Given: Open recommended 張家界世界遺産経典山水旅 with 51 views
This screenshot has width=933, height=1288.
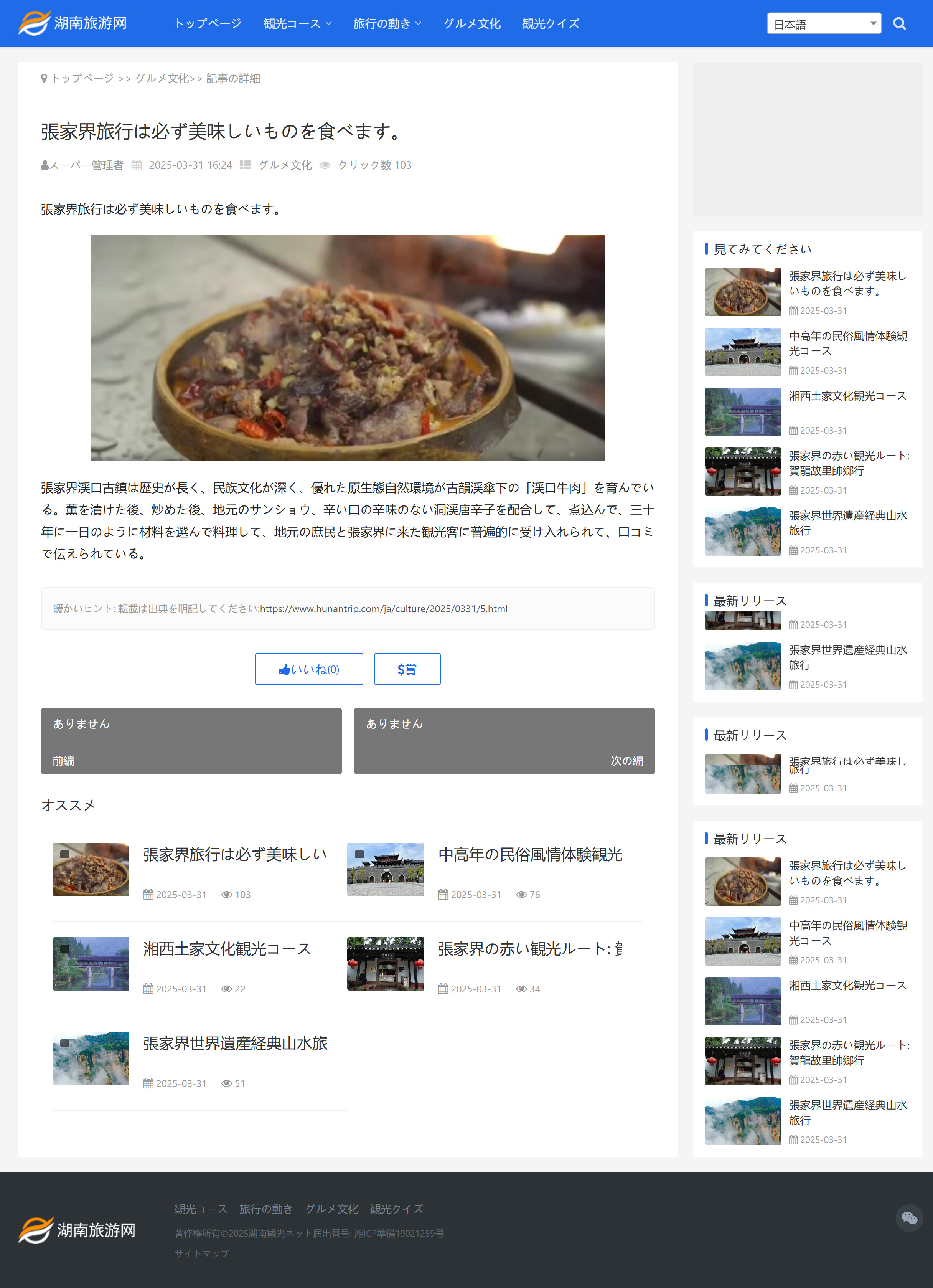Looking at the screenshot, I should (x=235, y=1043).
